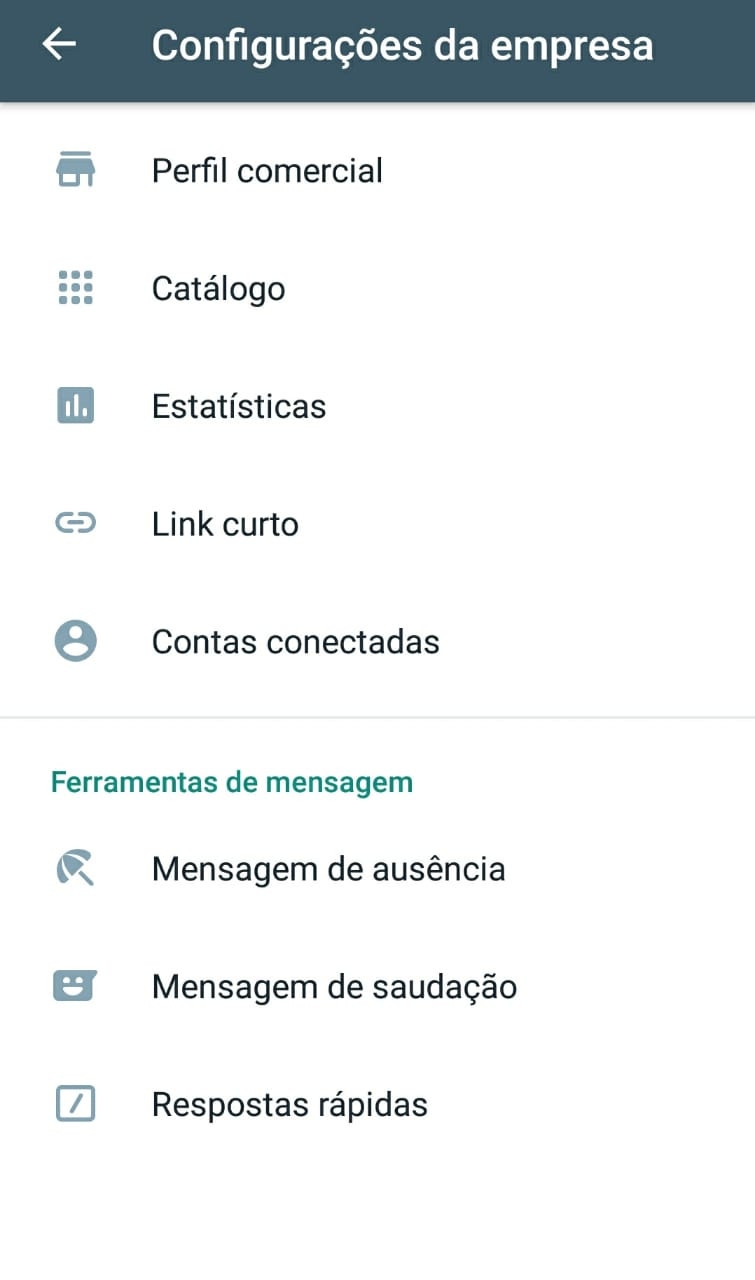Open Respostas rápidas

pos(377,1105)
